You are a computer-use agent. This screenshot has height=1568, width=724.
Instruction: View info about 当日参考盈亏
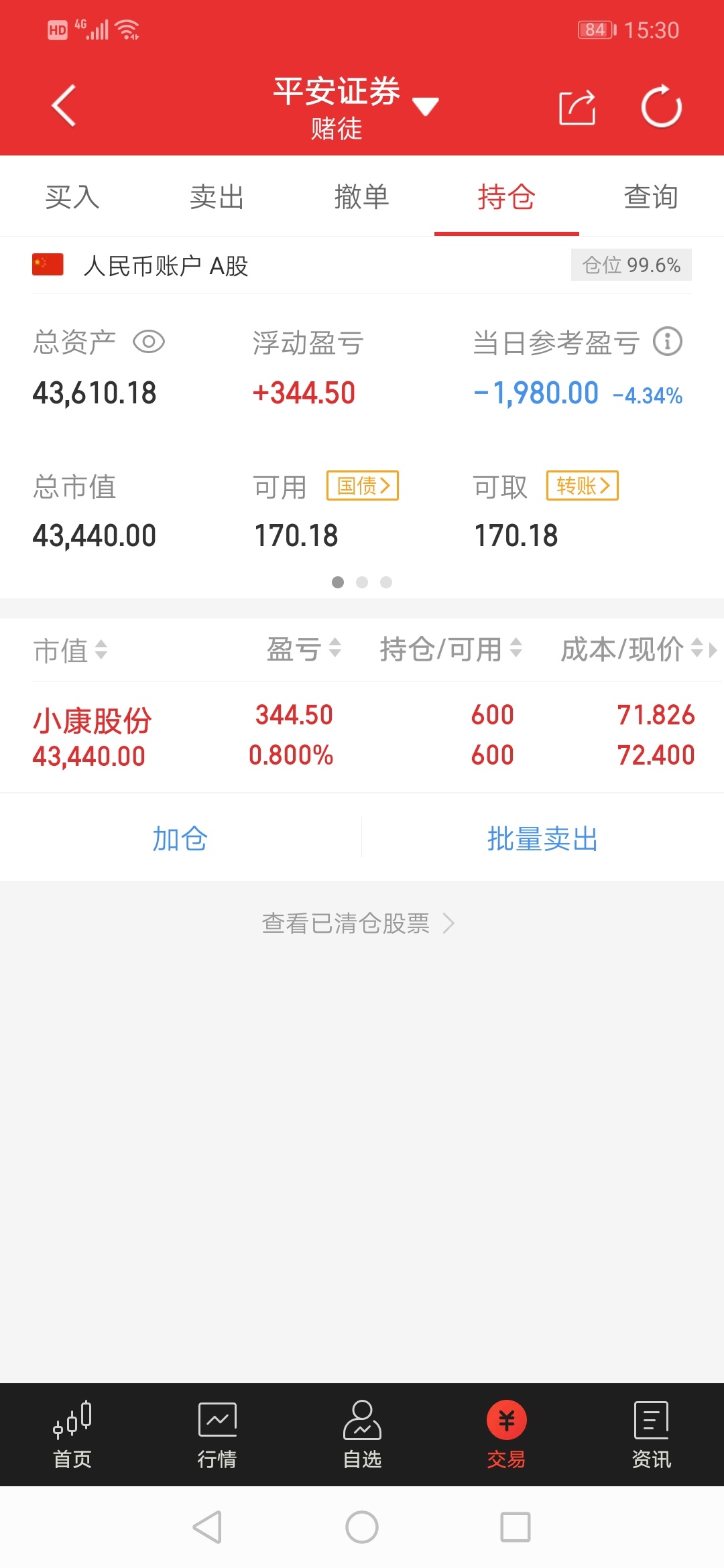pos(668,342)
